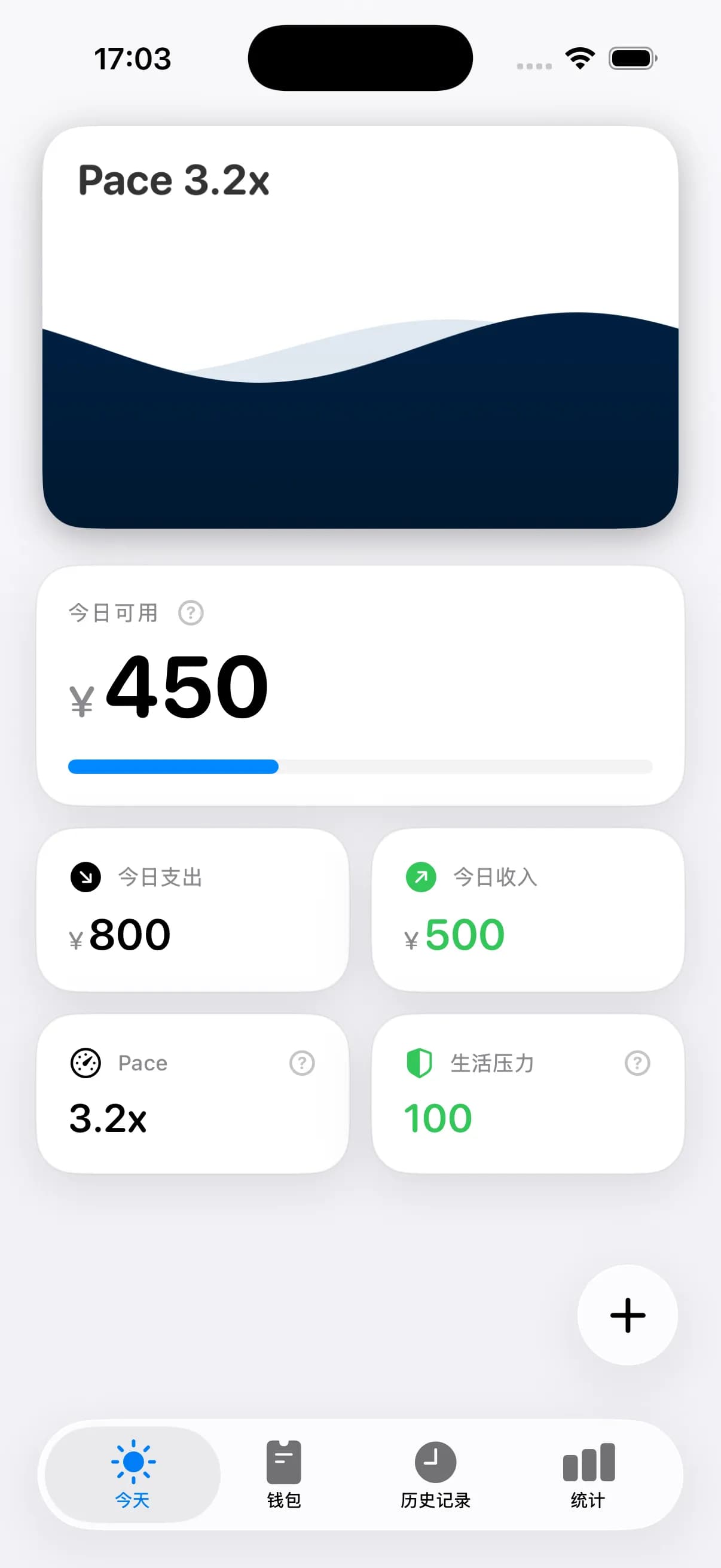Tap the wallet icon for 钱包
Image resolution: width=721 pixels, height=1568 pixels.
283,1460
